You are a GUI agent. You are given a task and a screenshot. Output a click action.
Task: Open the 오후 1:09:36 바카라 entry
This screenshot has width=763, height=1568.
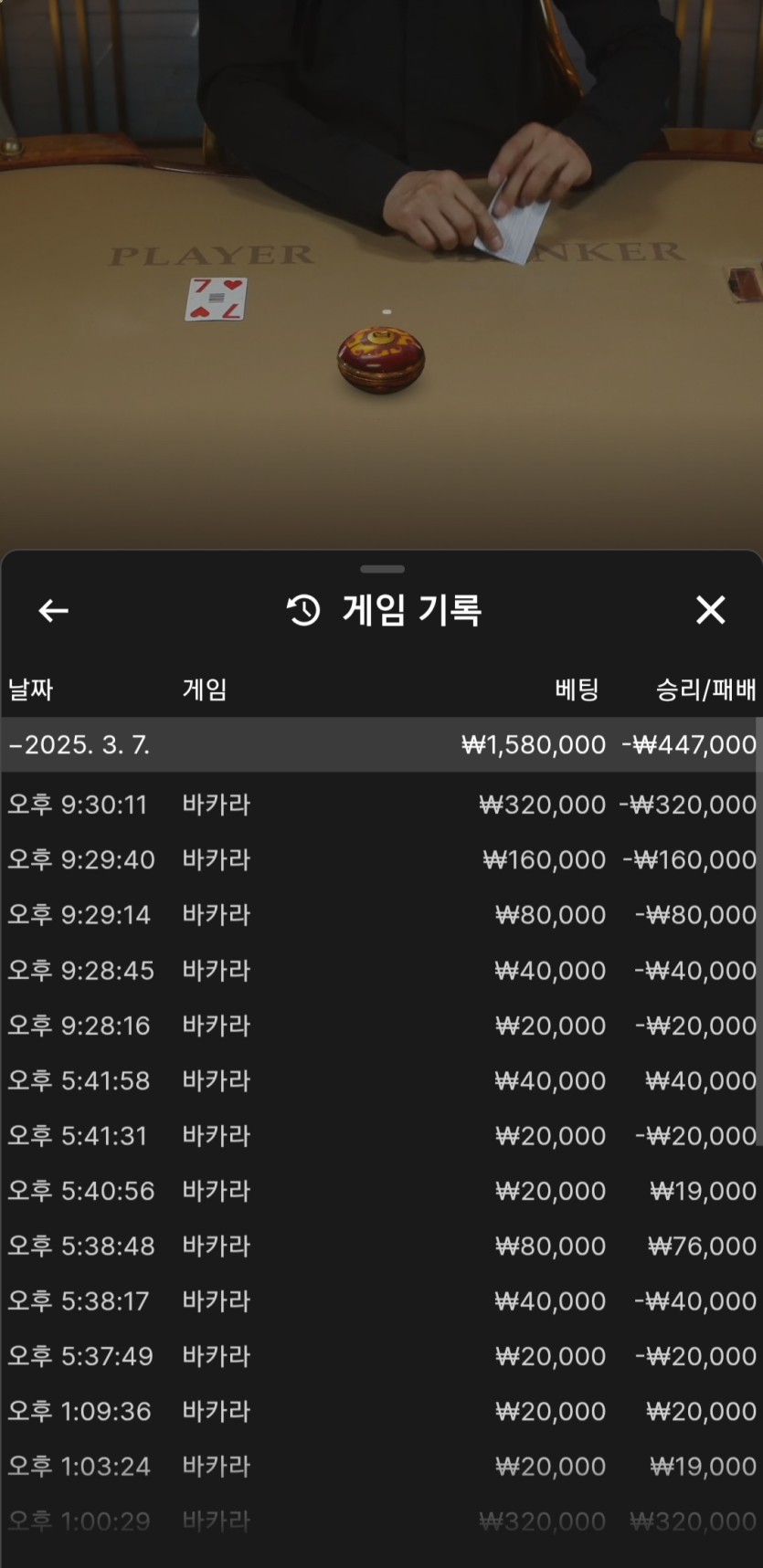pos(381,1411)
